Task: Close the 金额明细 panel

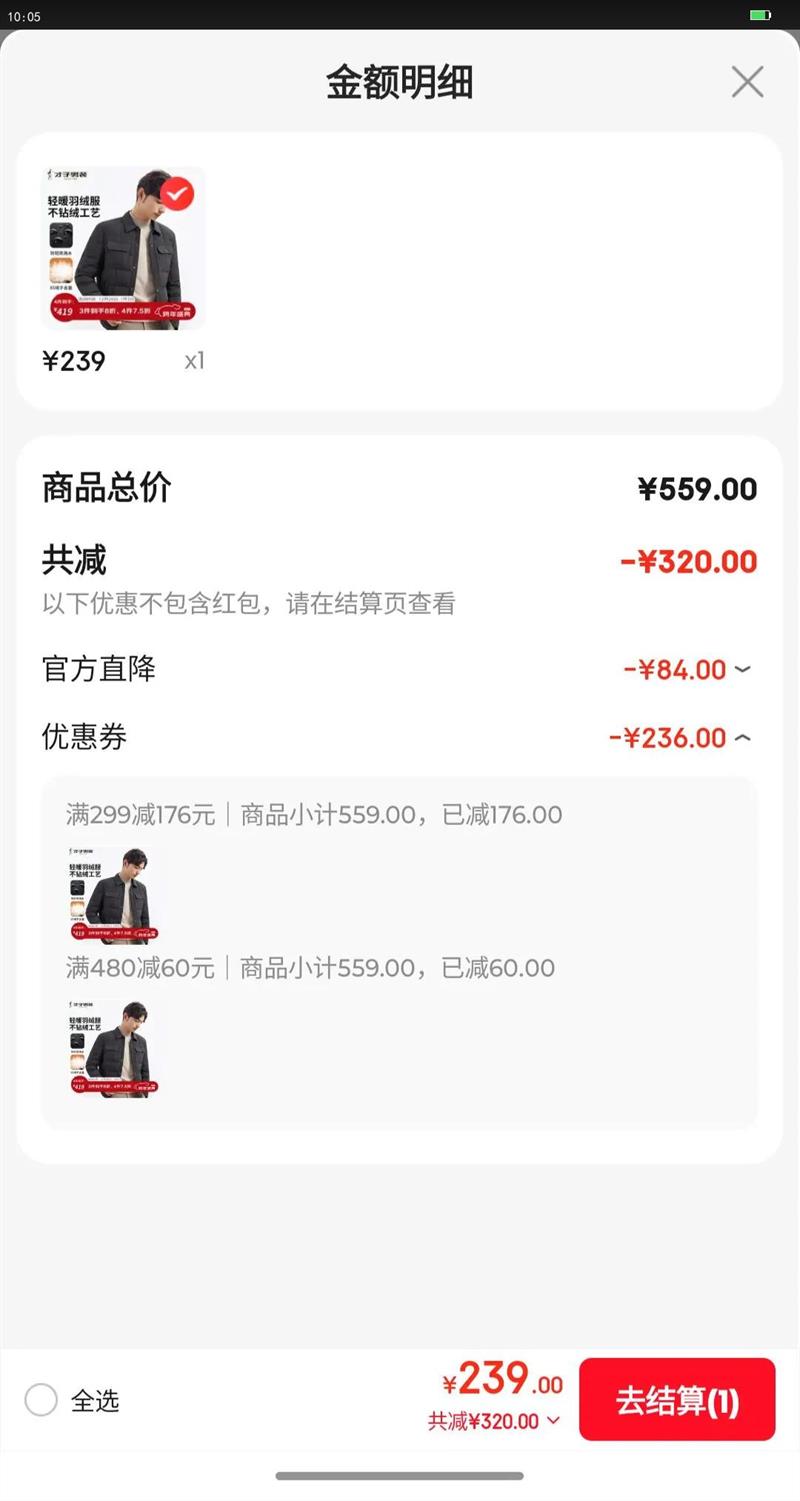Action: click(x=747, y=82)
